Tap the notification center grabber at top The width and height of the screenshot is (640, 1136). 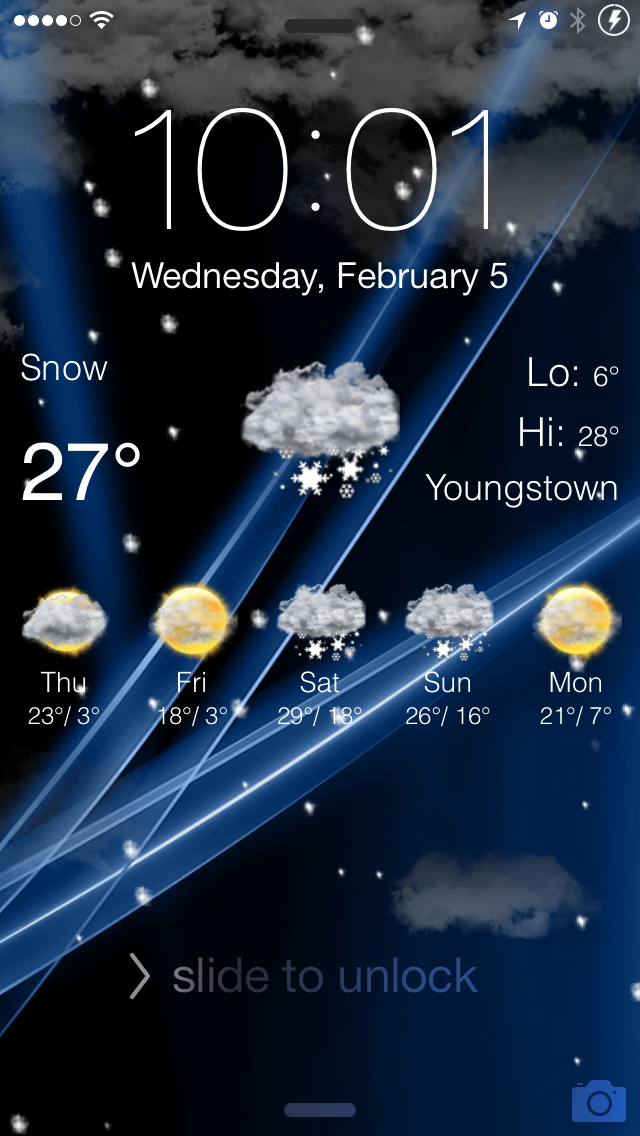pyautogui.click(x=320, y=26)
